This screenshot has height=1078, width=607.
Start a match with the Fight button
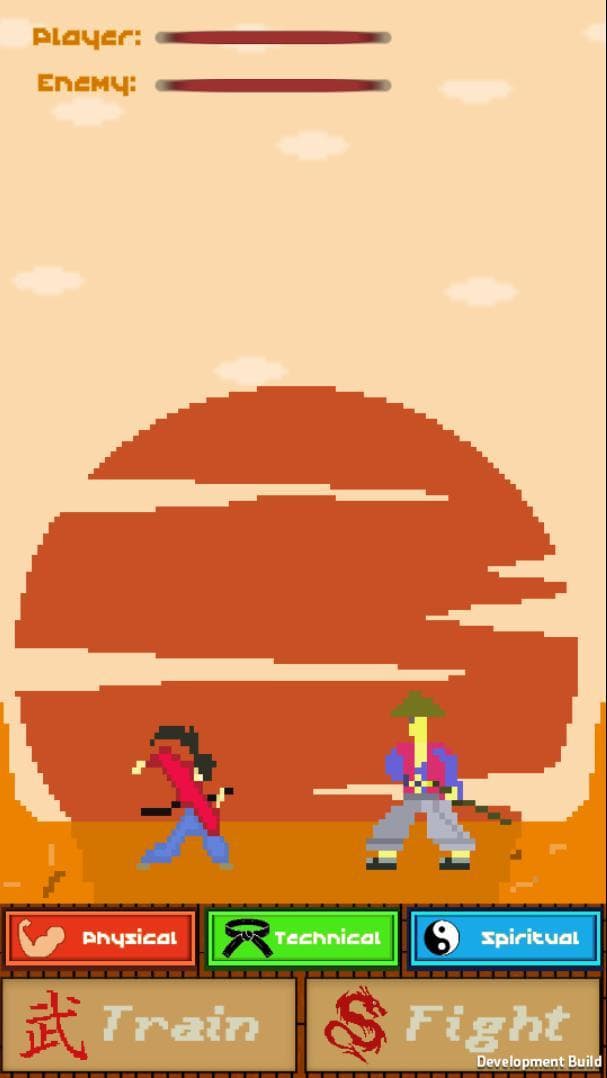pos(454,1026)
